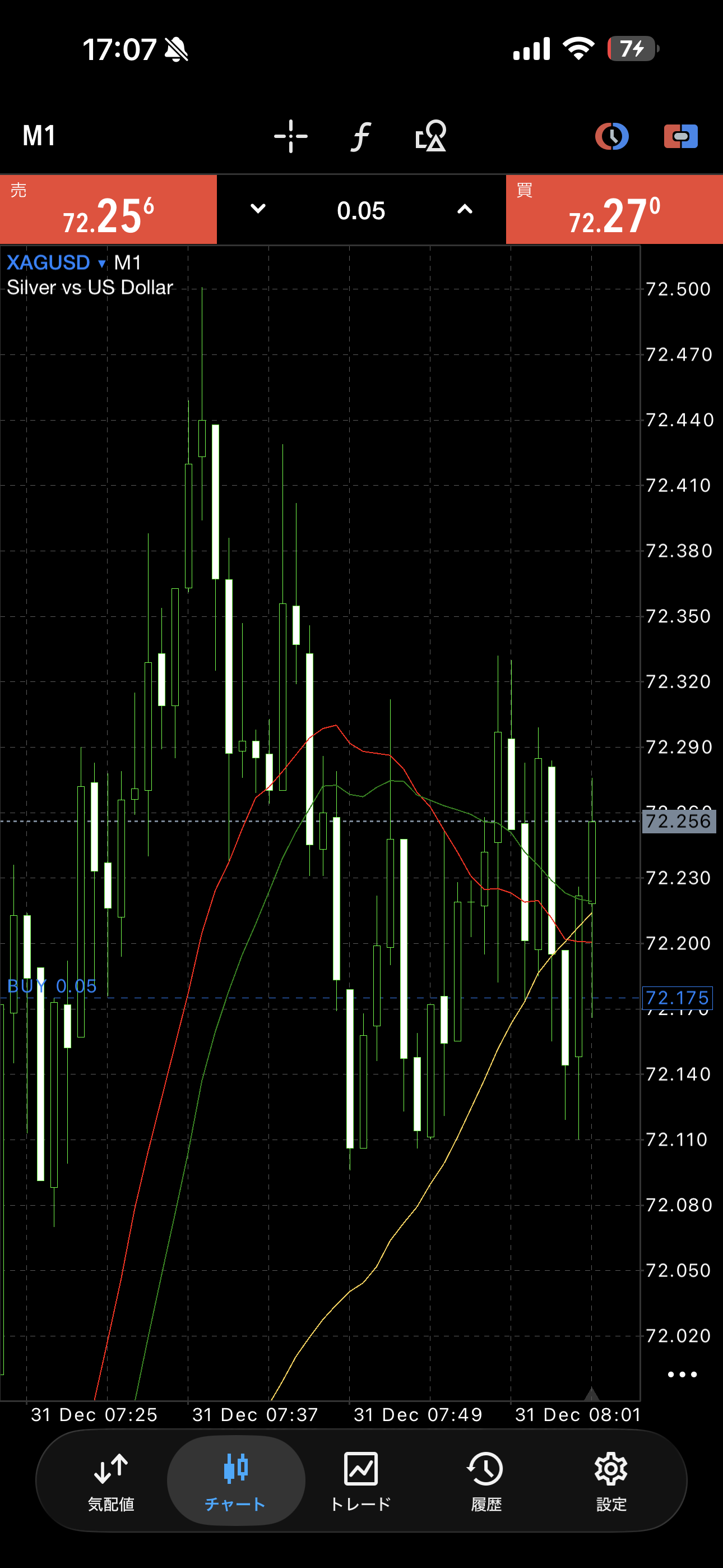Viewport: 723px width, 1568px height.
Task: Select the チャート tab
Action: (235, 1481)
